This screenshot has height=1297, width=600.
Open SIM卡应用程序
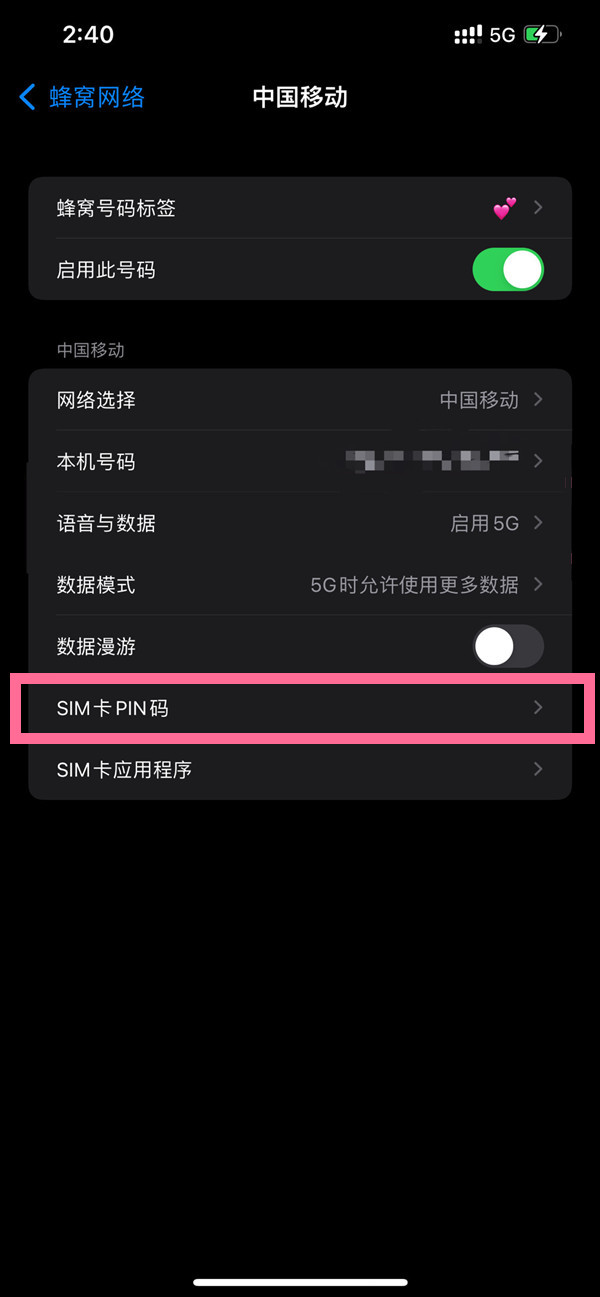click(x=300, y=770)
